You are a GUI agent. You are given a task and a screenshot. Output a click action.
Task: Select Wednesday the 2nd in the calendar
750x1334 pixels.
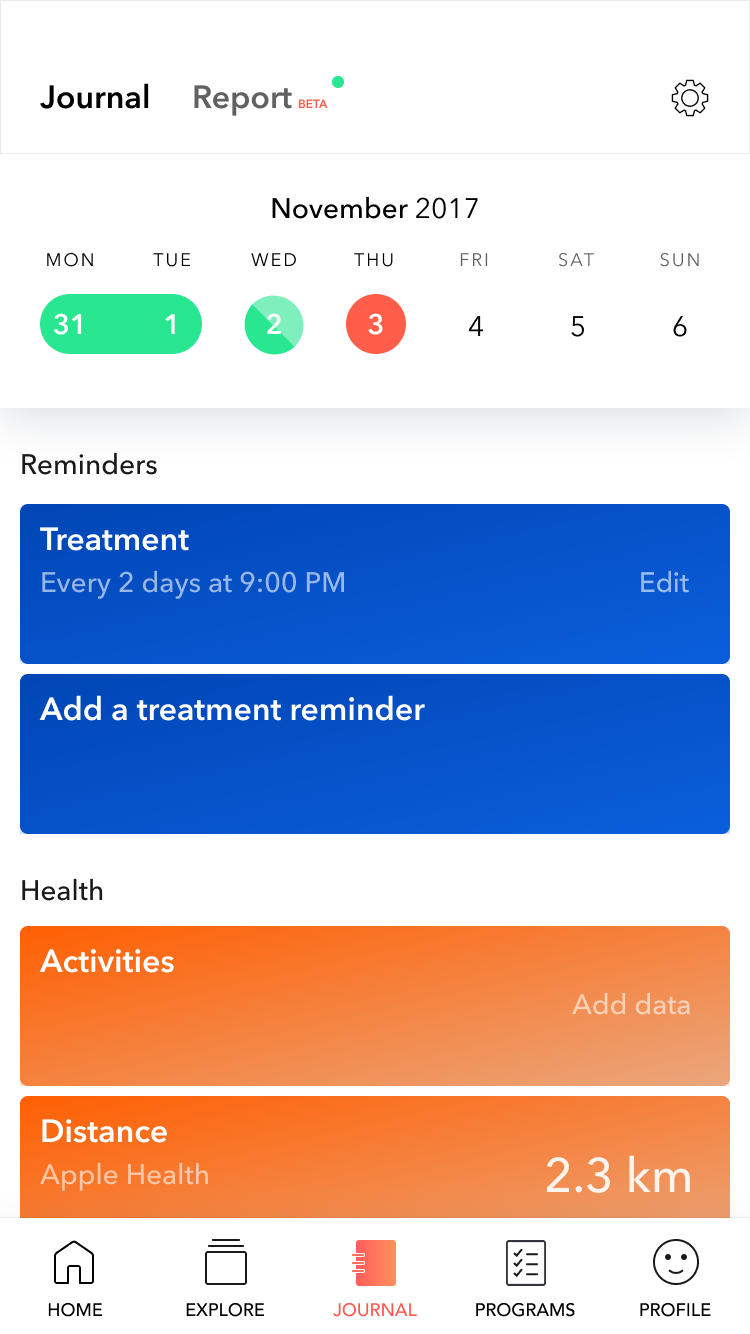(x=274, y=325)
